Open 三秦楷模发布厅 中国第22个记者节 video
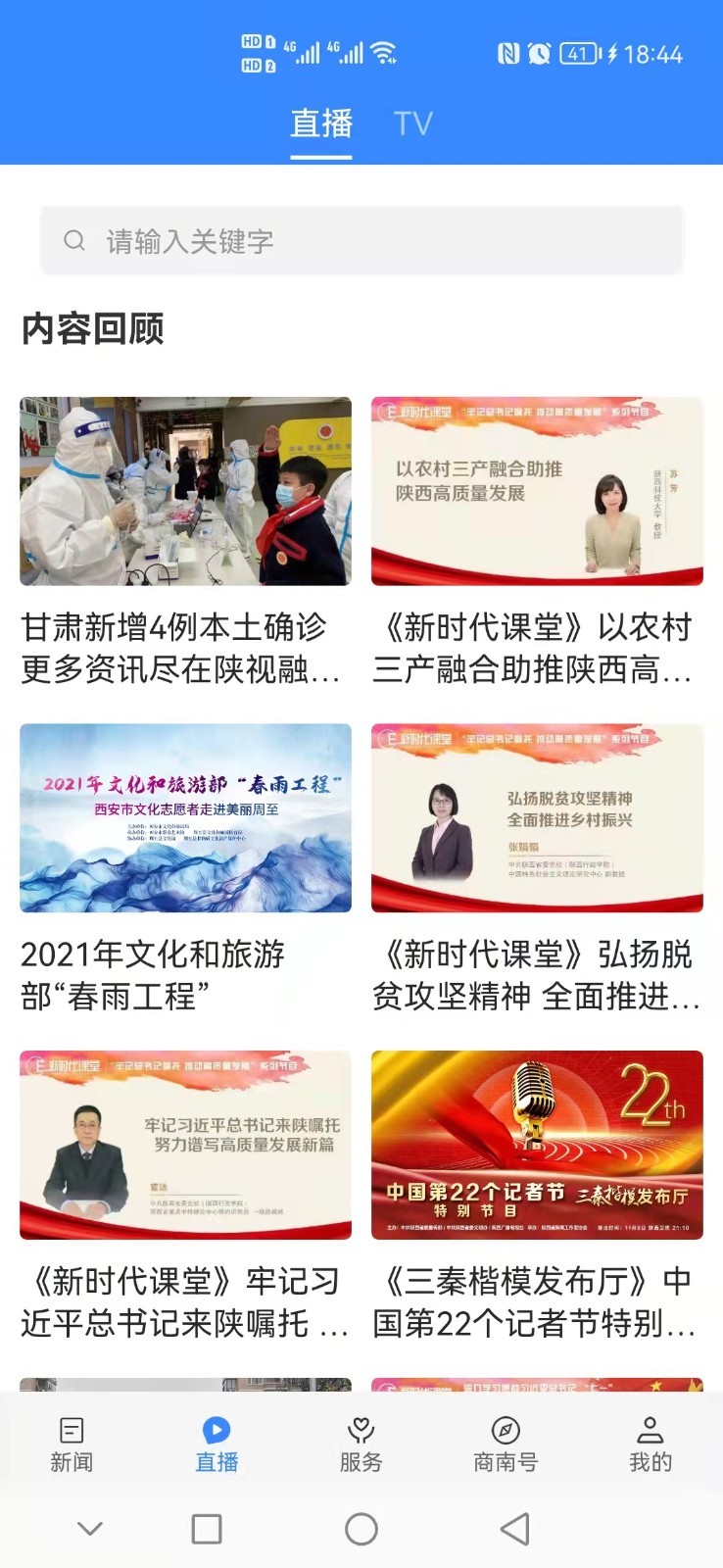This screenshot has width=723, height=1568. pos(537,1145)
